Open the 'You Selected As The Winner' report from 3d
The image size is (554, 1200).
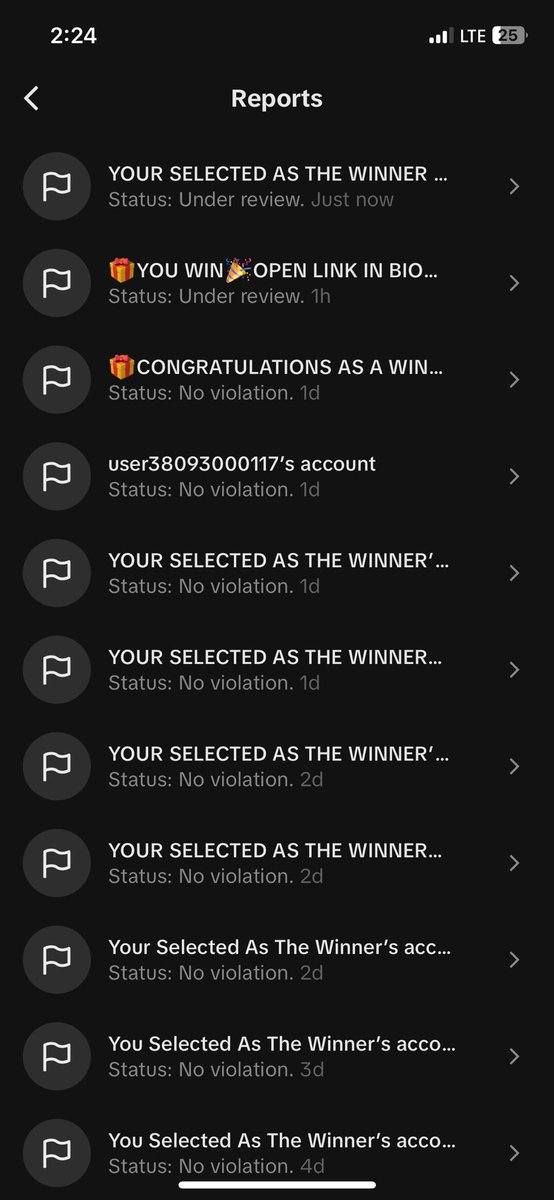[277, 1056]
